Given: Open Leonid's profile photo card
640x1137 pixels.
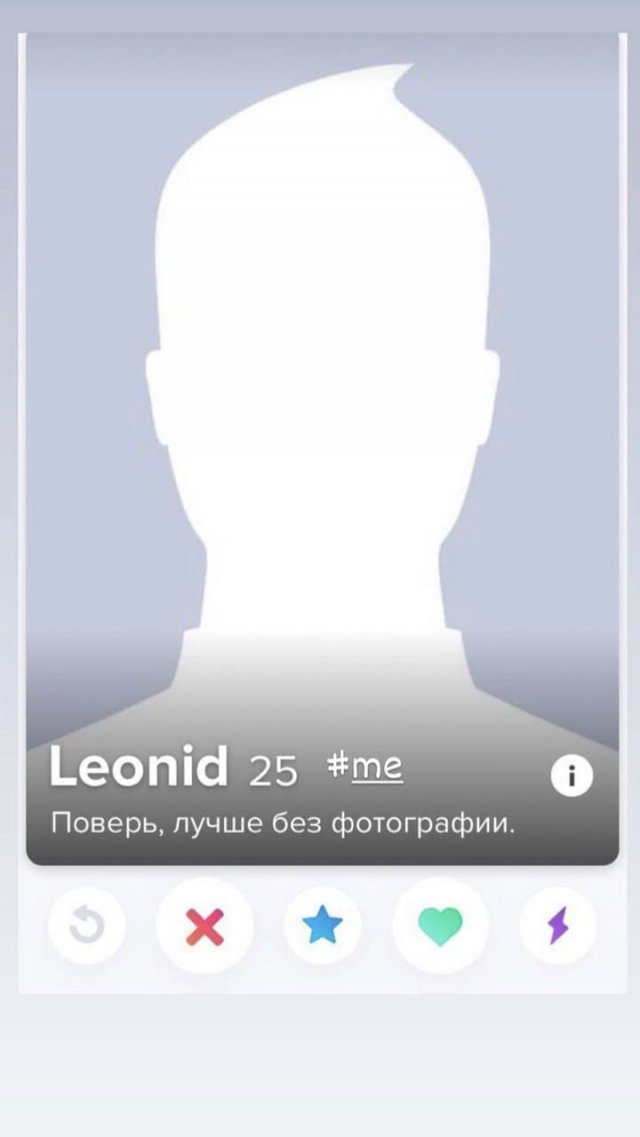Looking at the screenshot, I should [322, 400].
